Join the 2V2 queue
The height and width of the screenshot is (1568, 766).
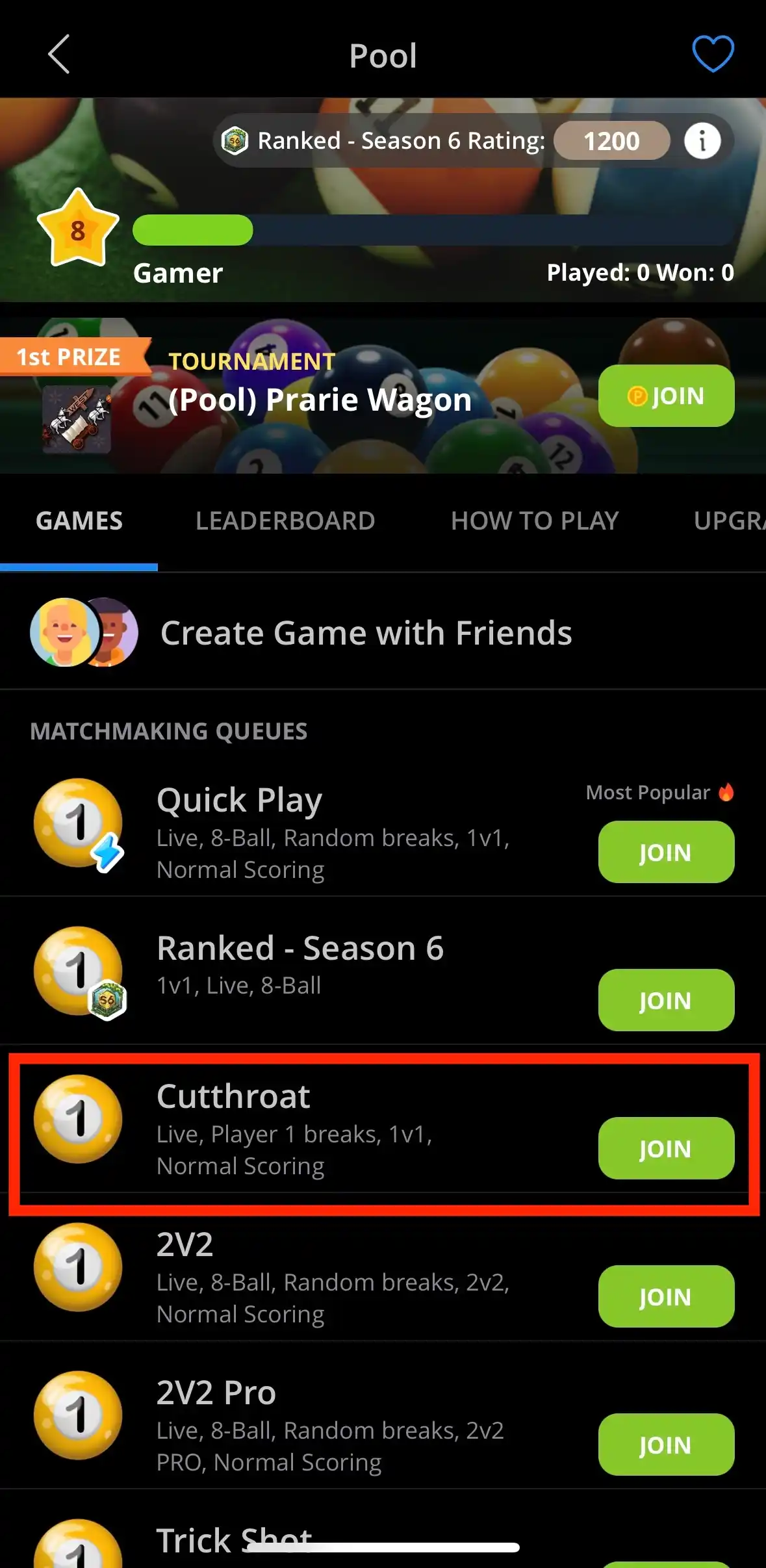pyautogui.click(x=666, y=1296)
